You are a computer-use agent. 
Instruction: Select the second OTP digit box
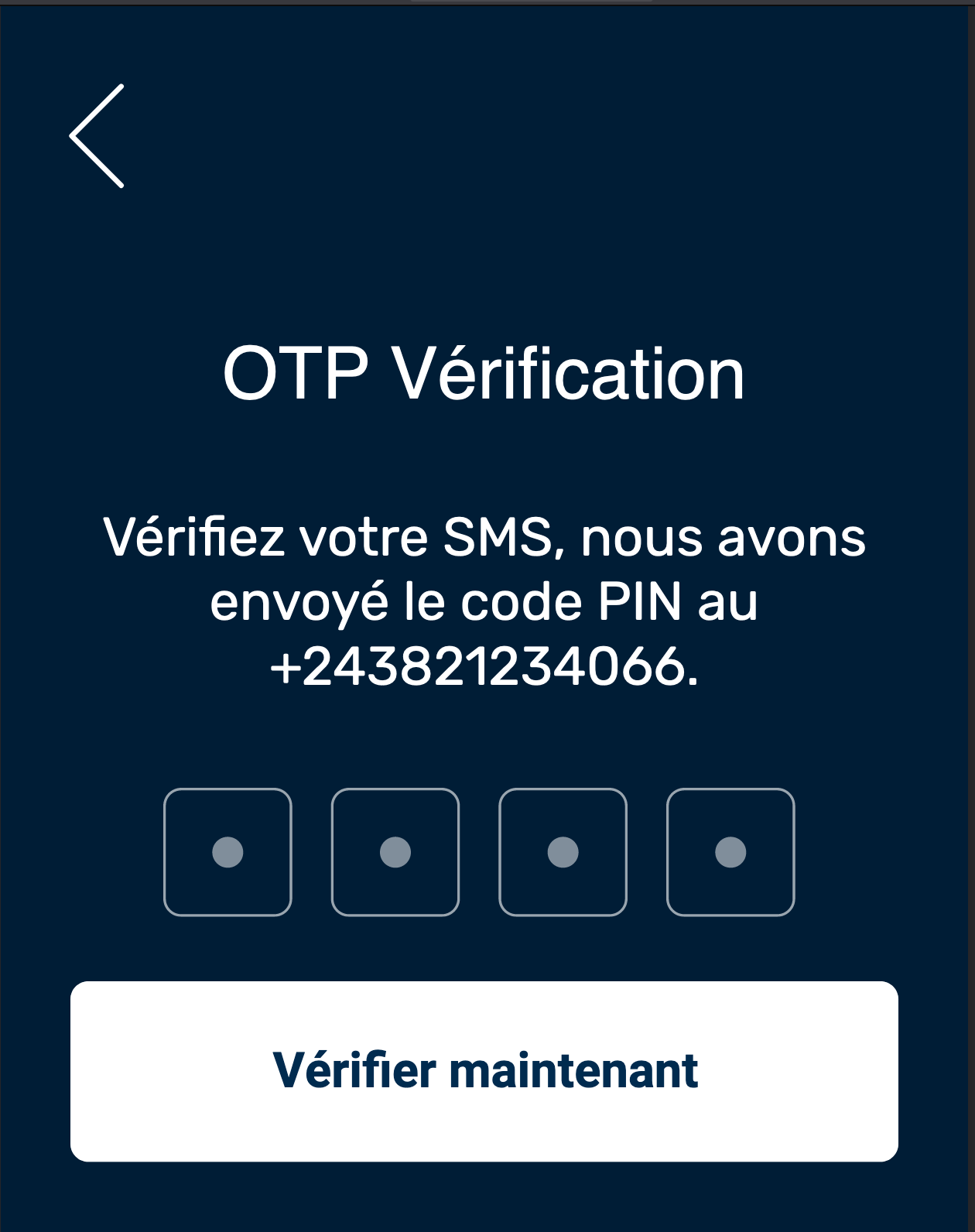[395, 852]
